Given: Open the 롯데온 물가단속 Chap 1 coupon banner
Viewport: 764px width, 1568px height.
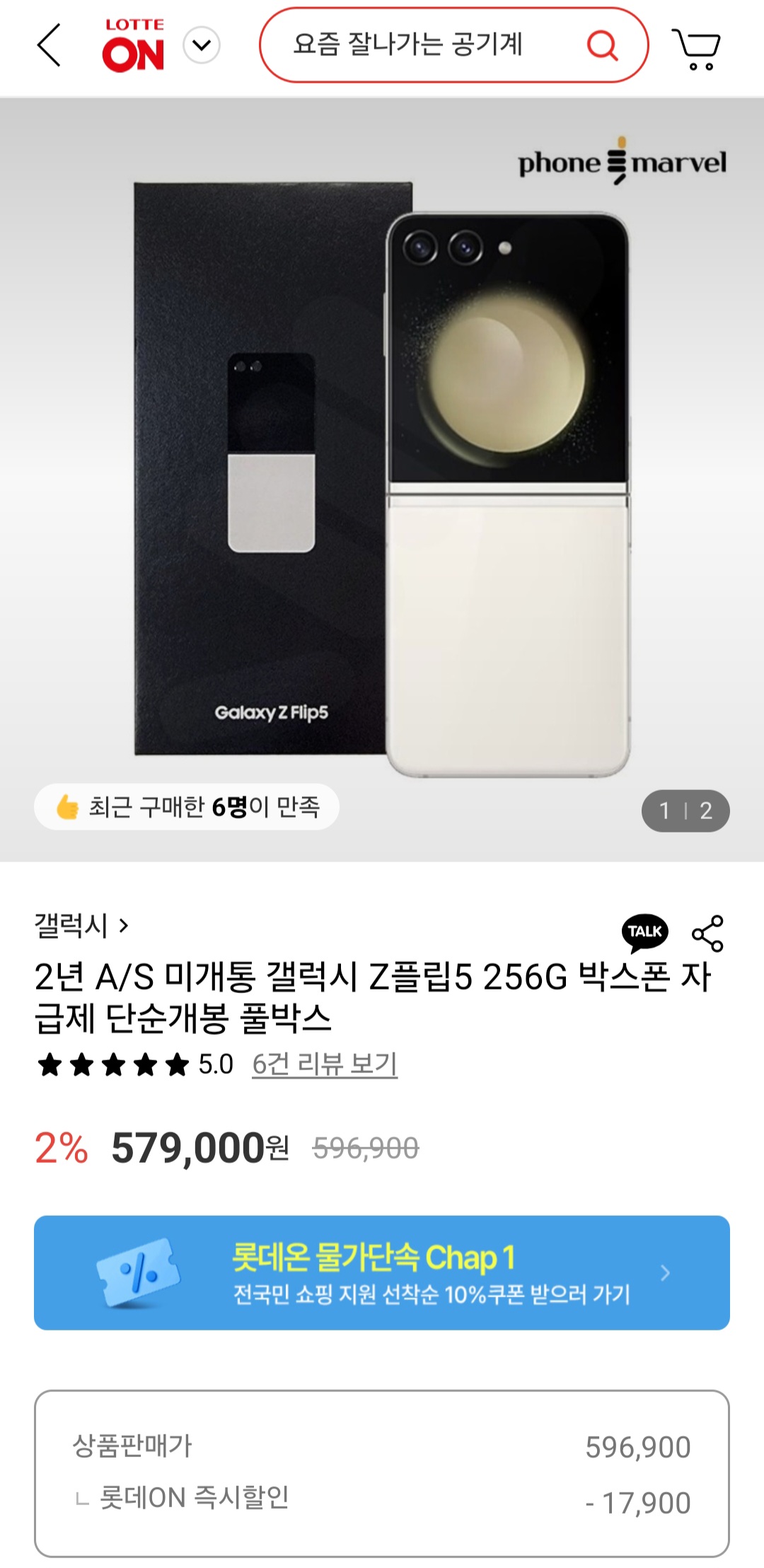Looking at the screenshot, I should [x=382, y=1272].
